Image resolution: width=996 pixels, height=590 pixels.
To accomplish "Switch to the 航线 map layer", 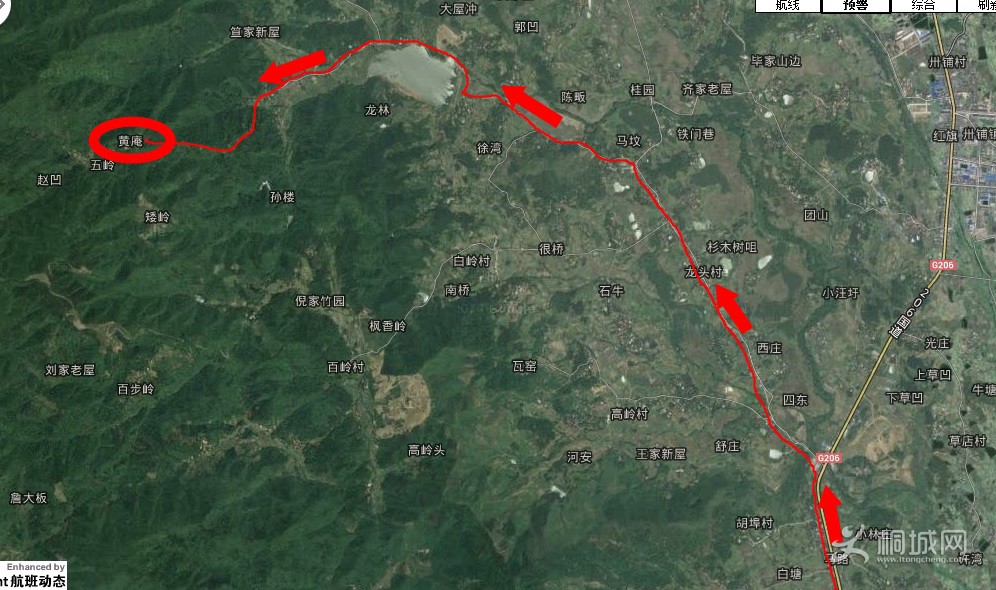I will click(x=787, y=5).
